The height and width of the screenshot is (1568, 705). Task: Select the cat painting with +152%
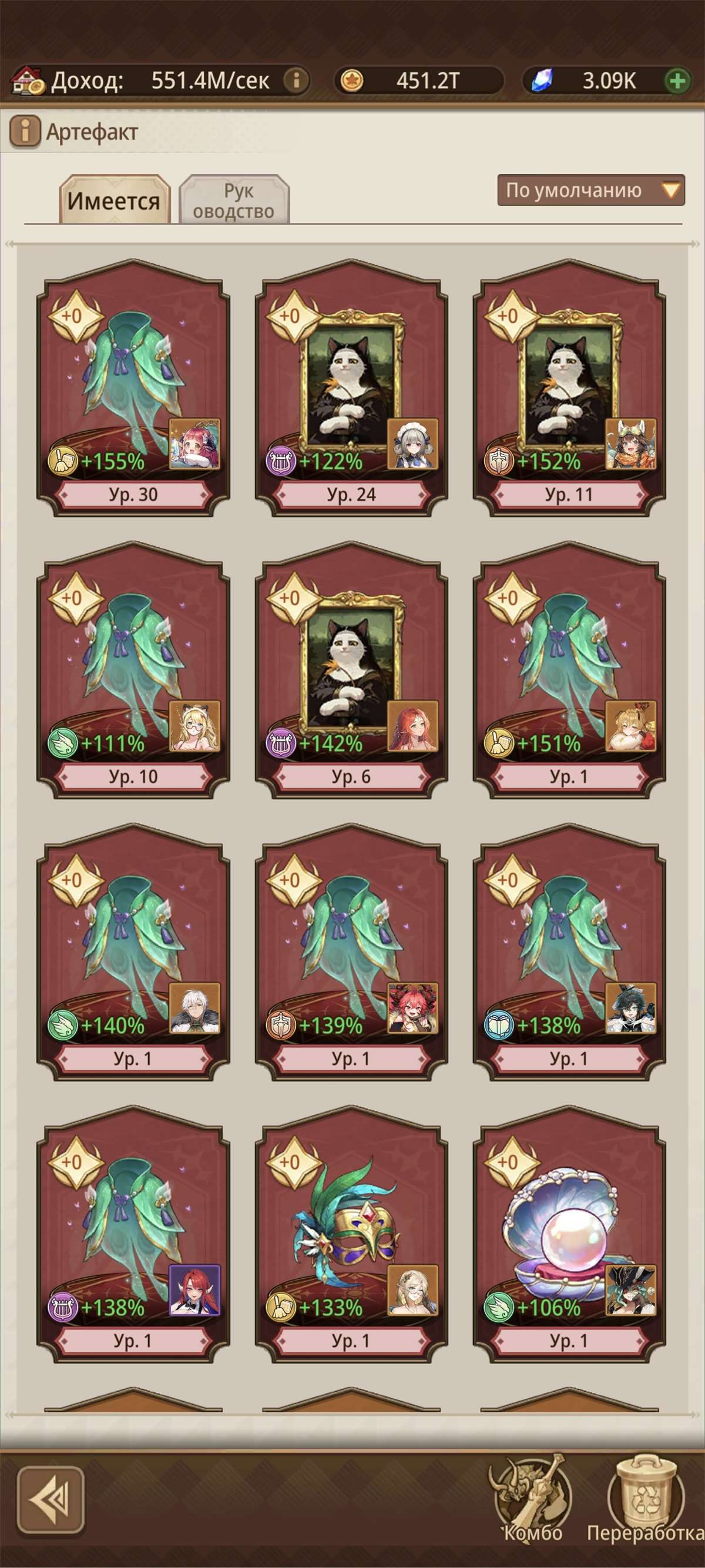coord(569,390)
